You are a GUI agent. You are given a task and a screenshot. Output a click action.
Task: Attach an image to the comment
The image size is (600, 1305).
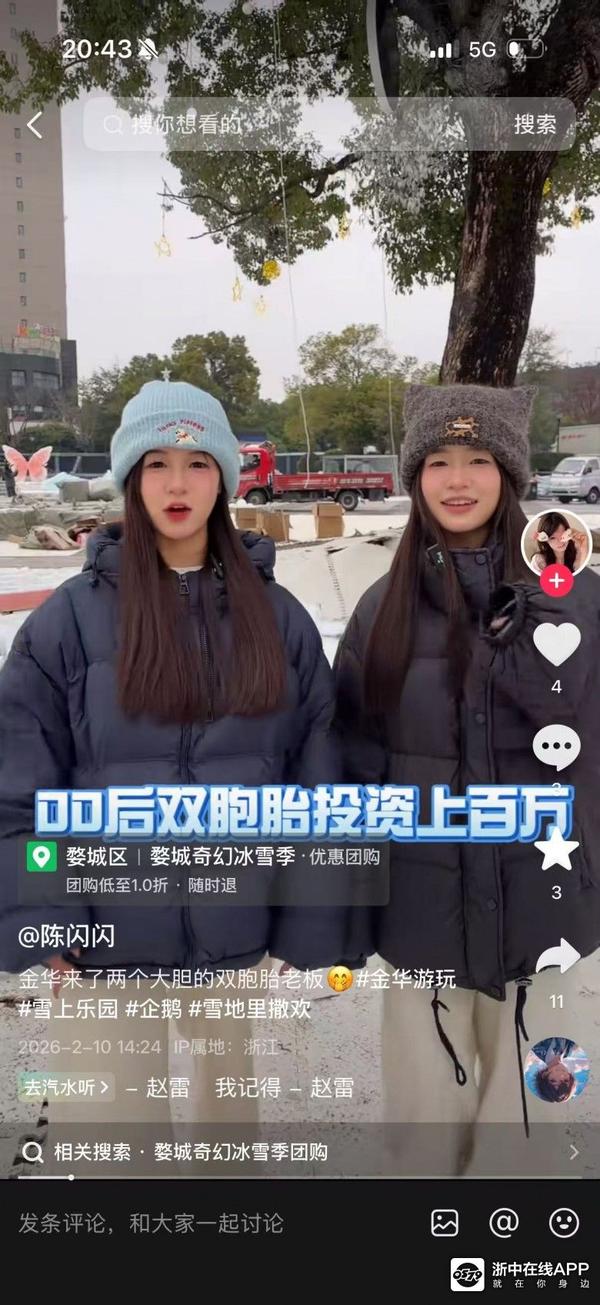point(444,1222)
